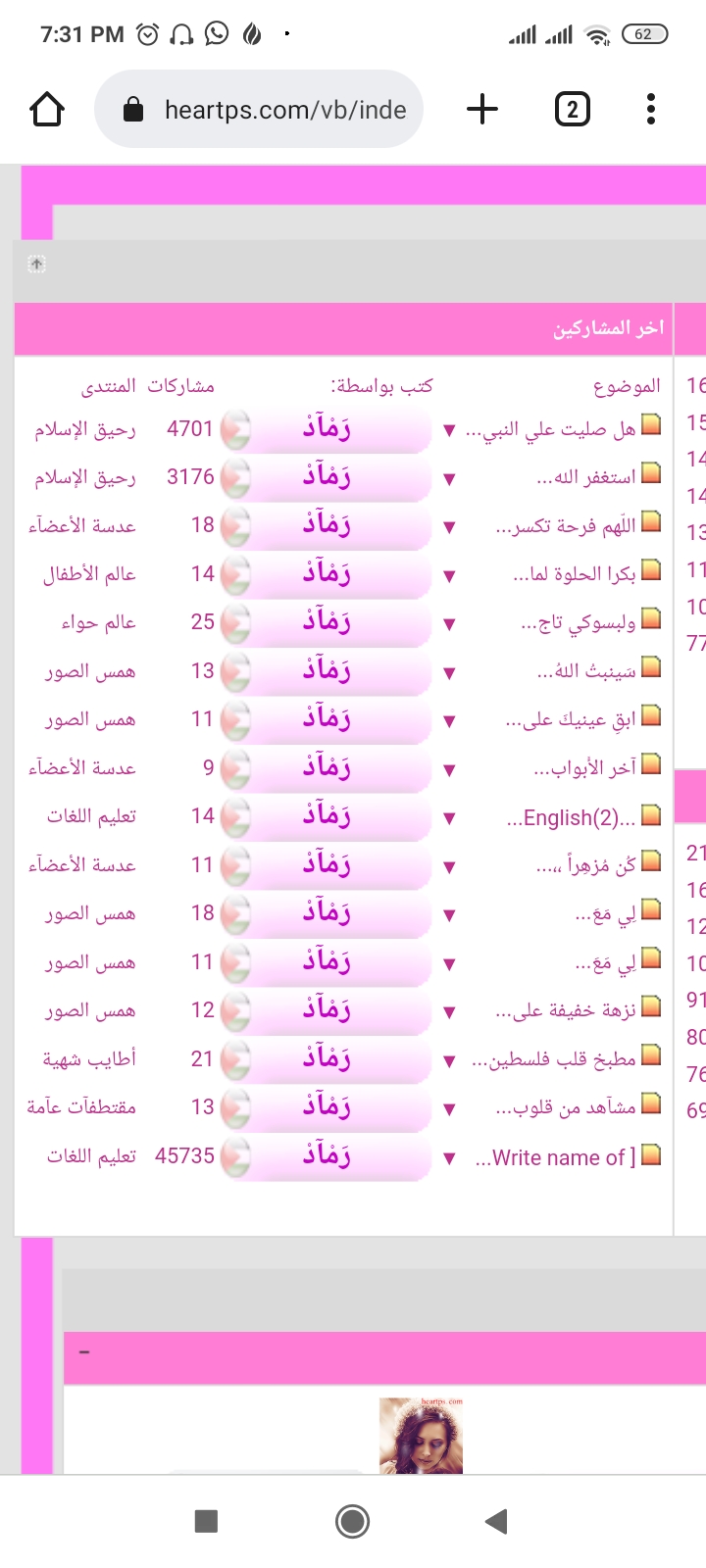This screenshot has height=1568, width=706.
Task: Open the topic اللهم فرحة تكسر
Action: [566, 527]
